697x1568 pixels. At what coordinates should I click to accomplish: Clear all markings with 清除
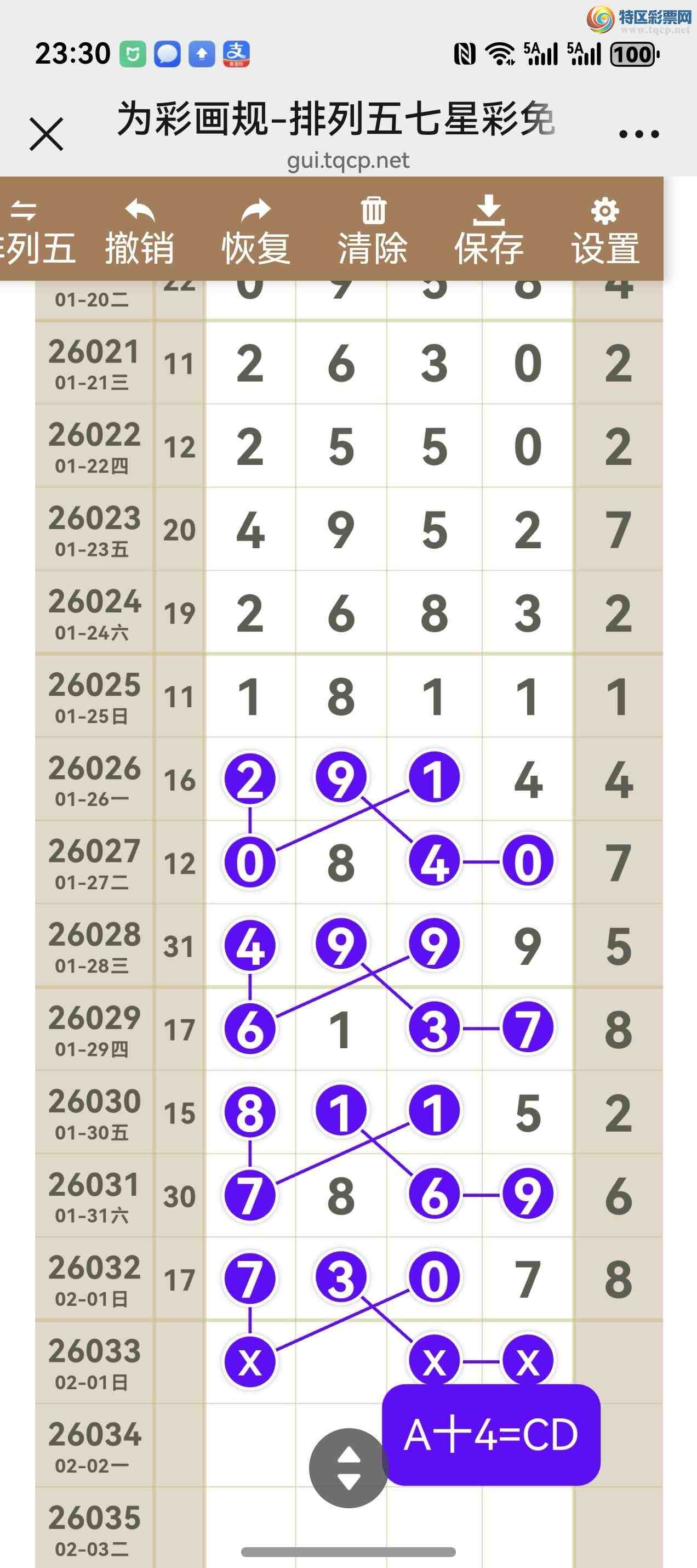pos(373,231)
